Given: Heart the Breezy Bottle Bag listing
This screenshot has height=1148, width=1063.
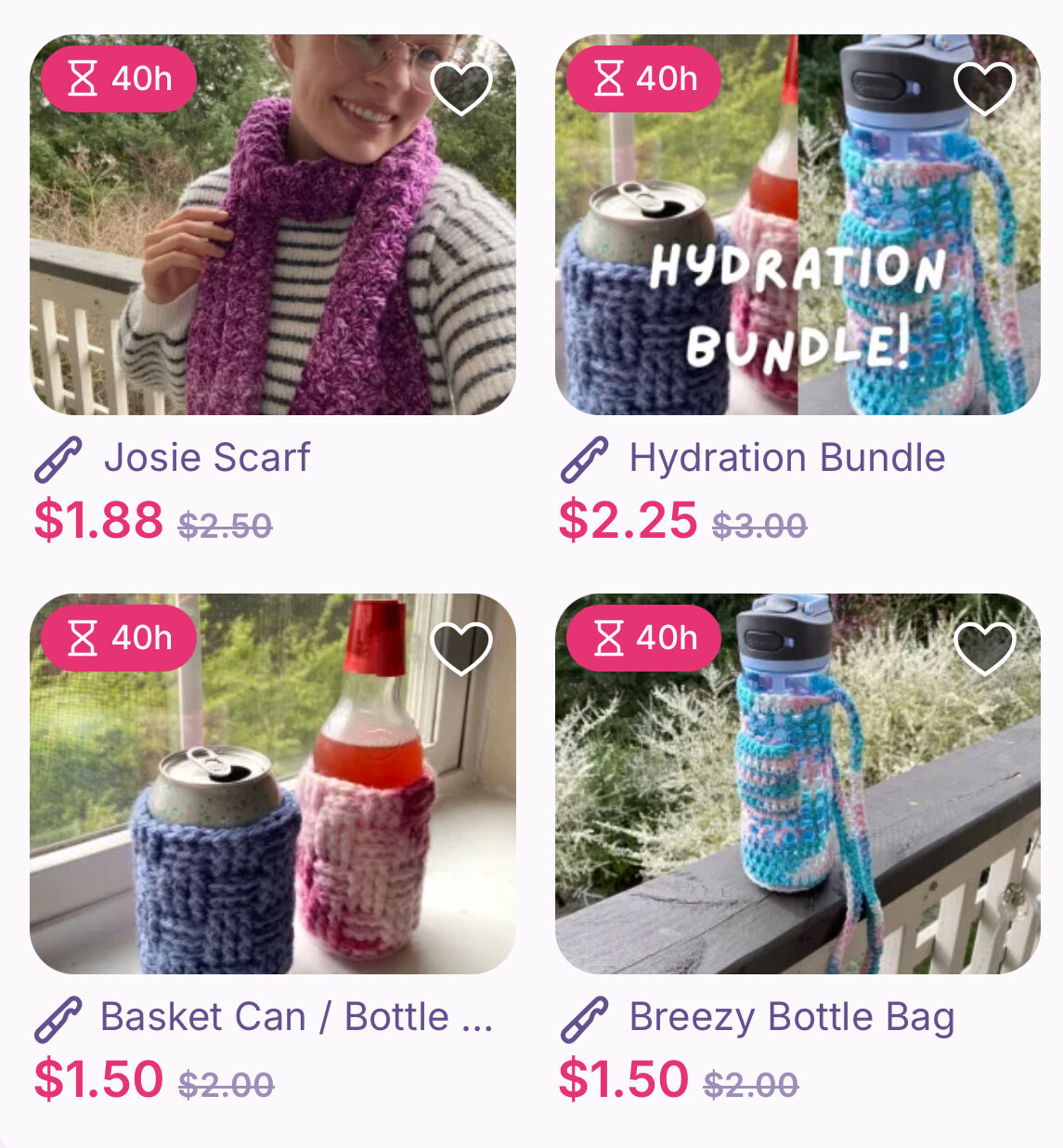Looking at the screenshot, I should tap(985, 647).
